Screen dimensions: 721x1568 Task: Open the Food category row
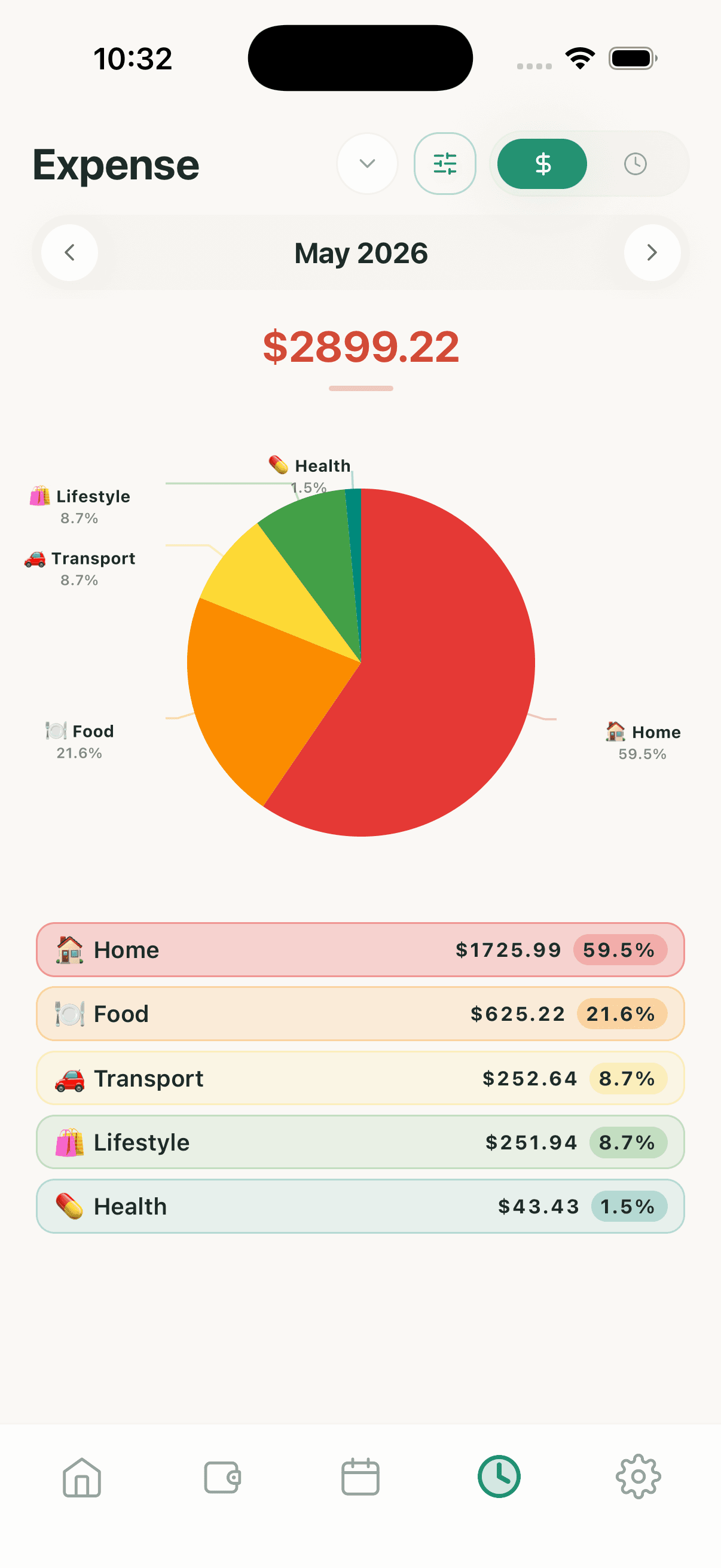tap(360, 1014)
